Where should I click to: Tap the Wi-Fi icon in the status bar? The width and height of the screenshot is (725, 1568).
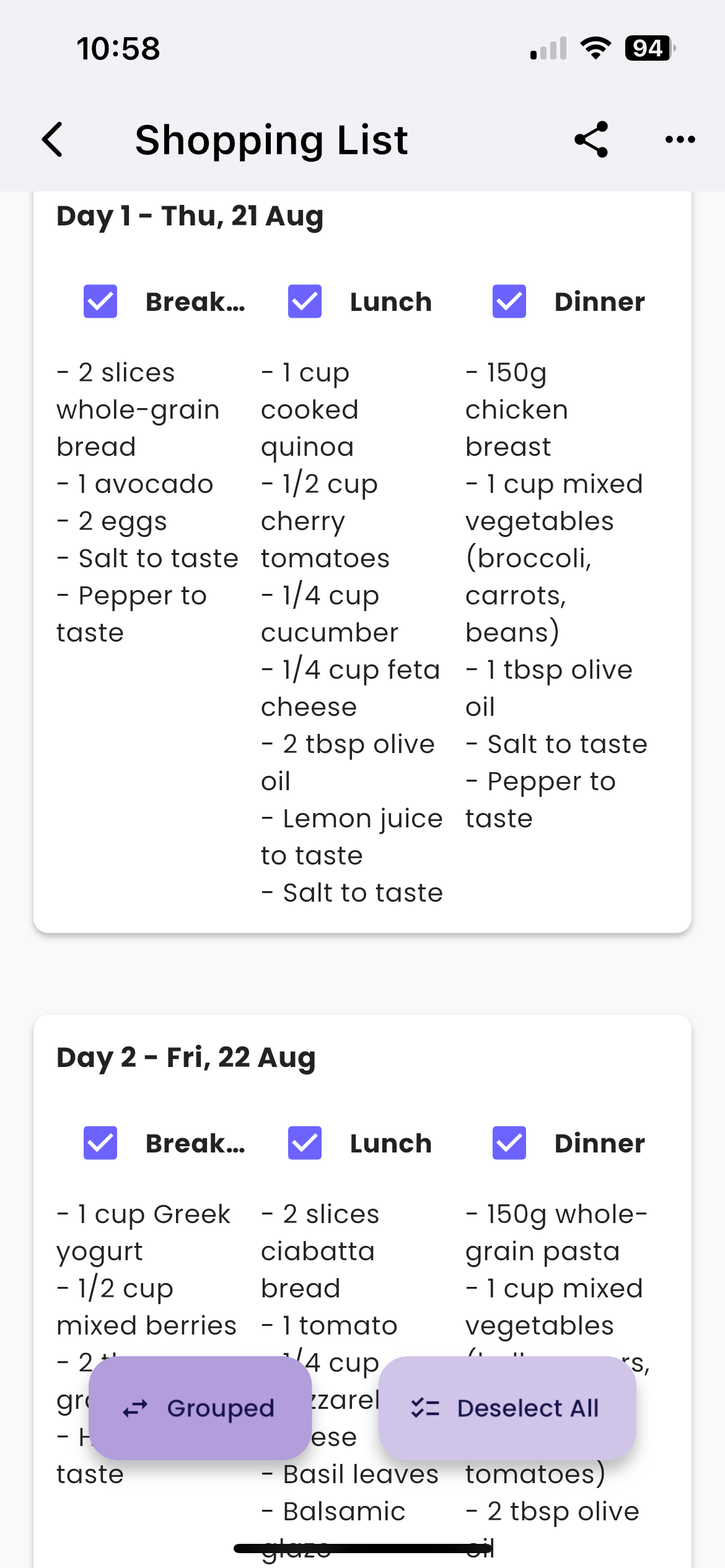point(594,48)
